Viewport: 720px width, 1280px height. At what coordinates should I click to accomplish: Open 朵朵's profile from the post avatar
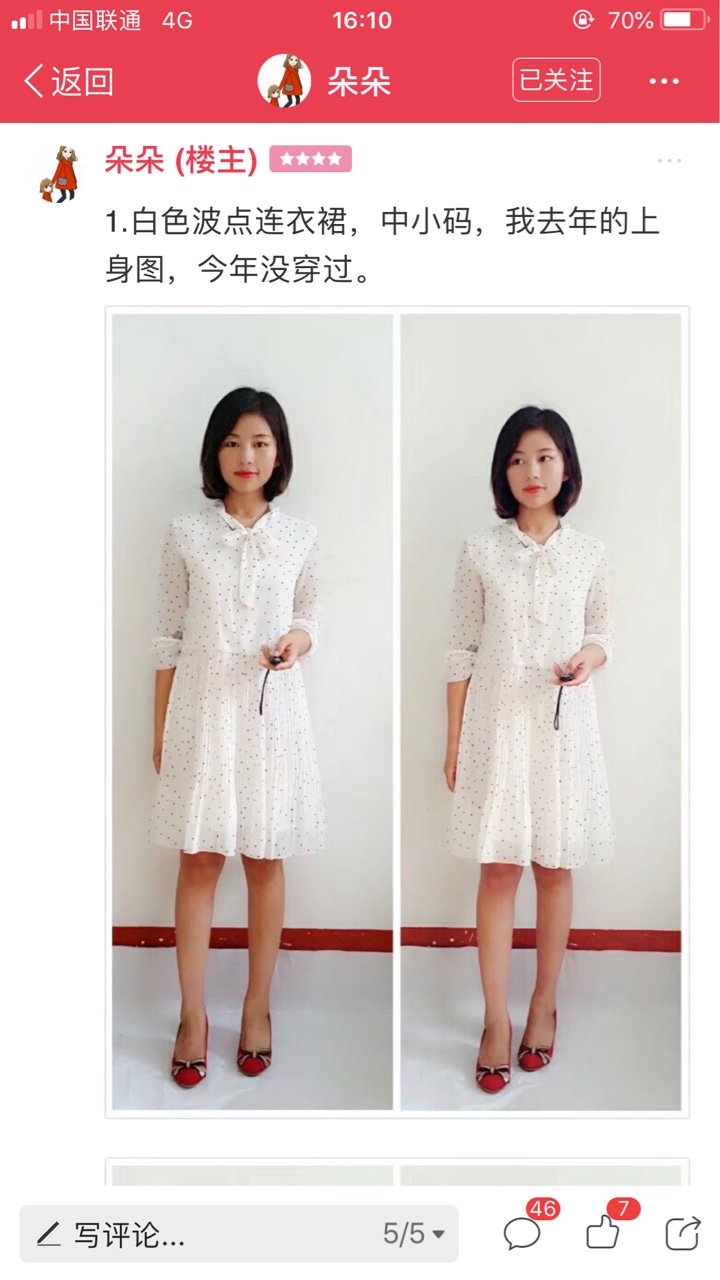(60, 172)
